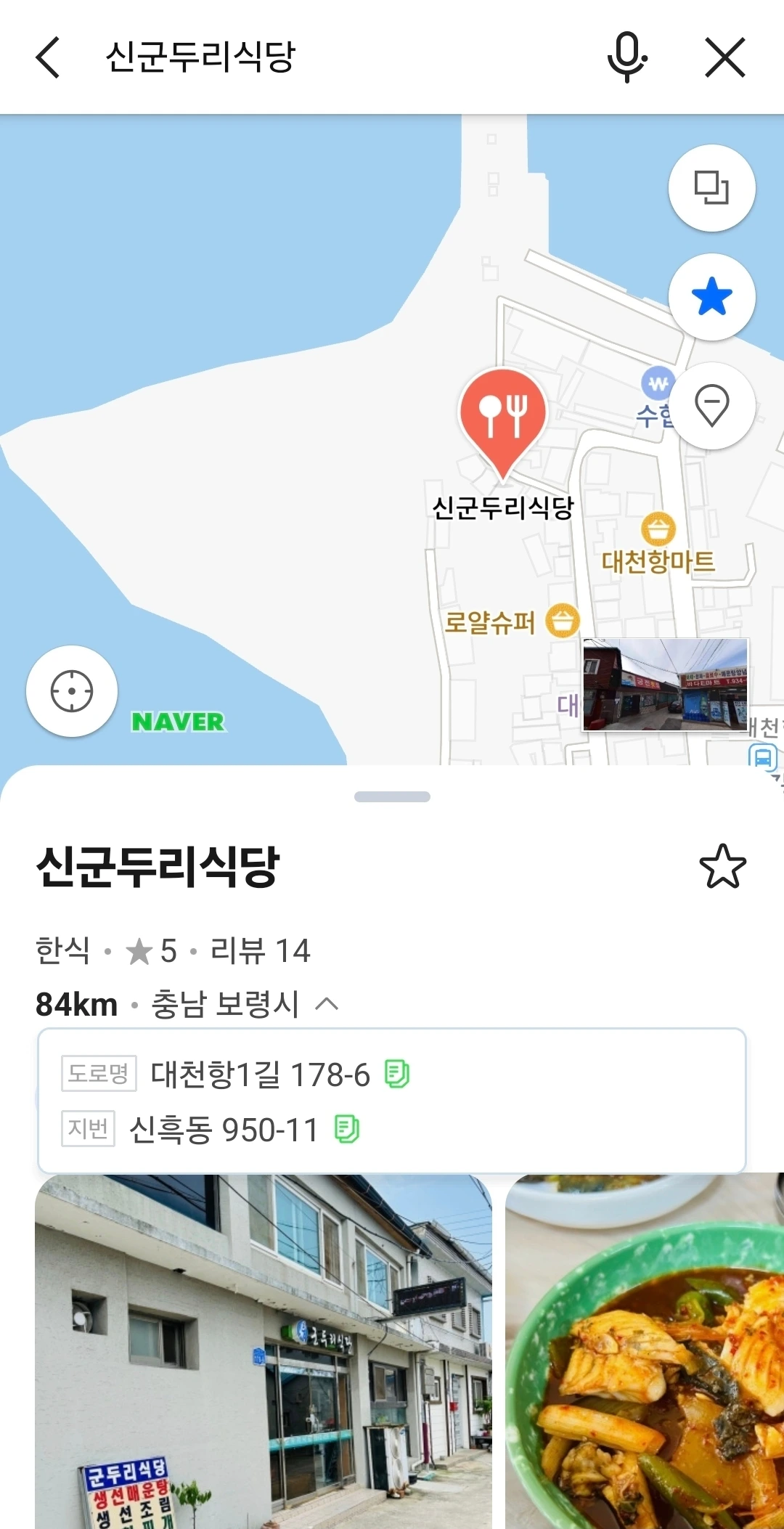Open saved places blue star button
Image resolution: width=784 pixels, height=1529 pixels.
coord(711,297)
